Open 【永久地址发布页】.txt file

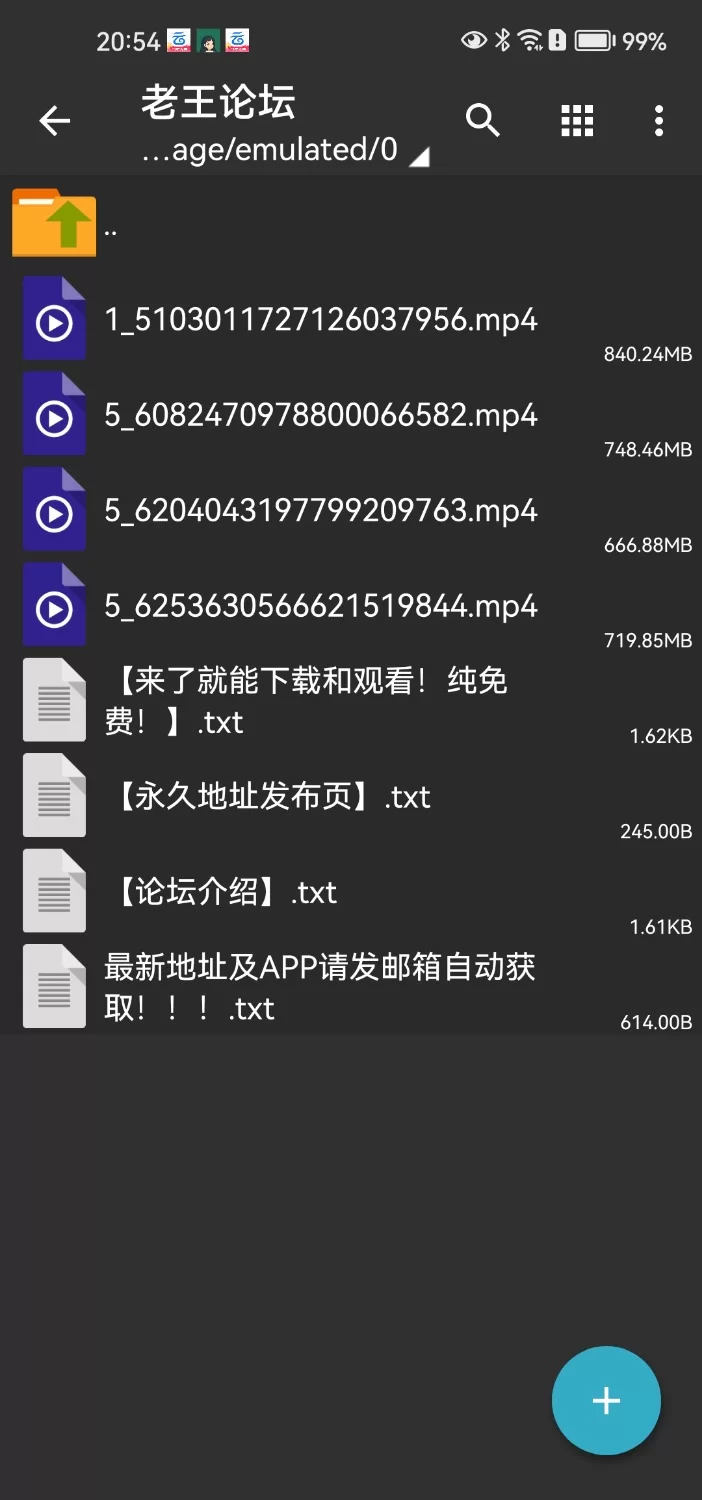(x=268, y=797)
